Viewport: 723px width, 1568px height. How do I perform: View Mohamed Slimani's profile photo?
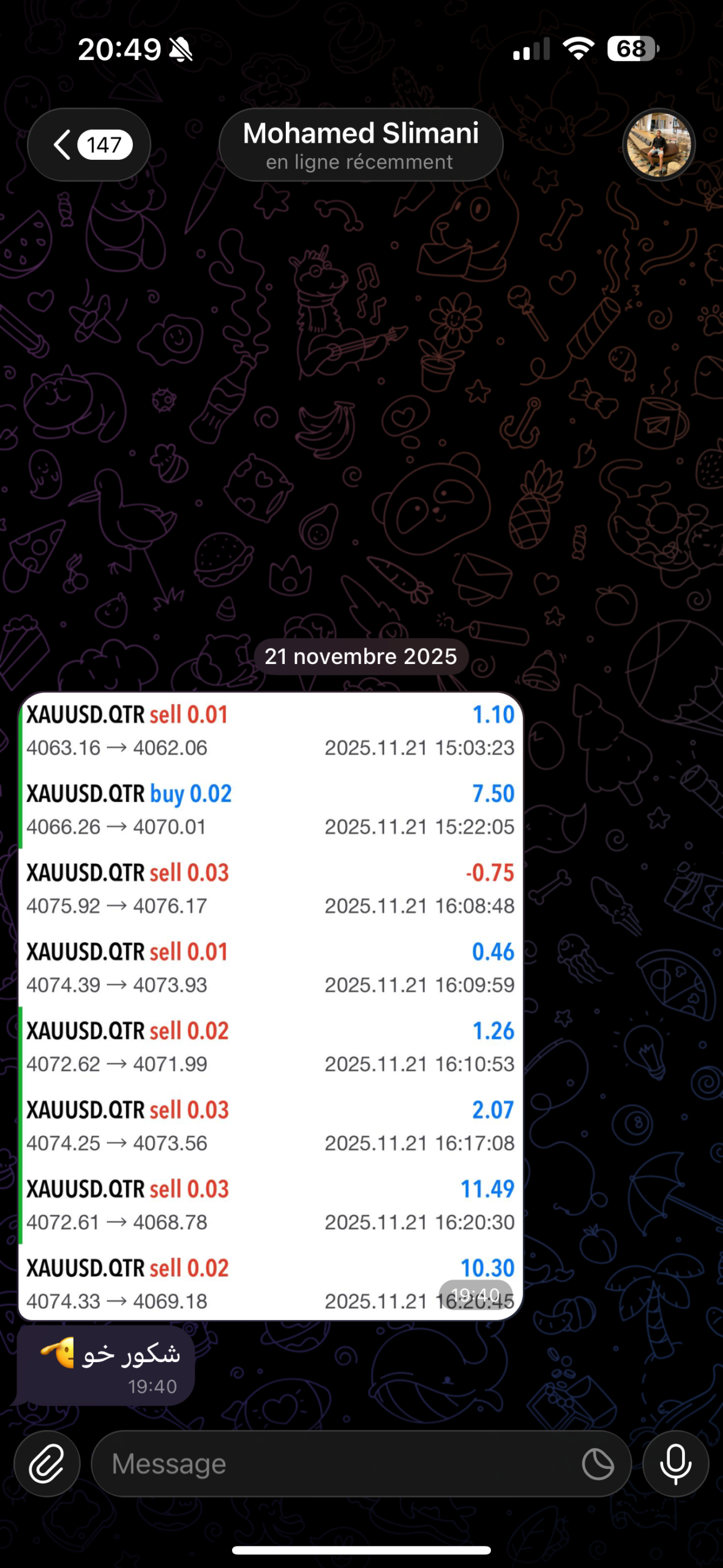pyautogui.click(x=659, y=145)
